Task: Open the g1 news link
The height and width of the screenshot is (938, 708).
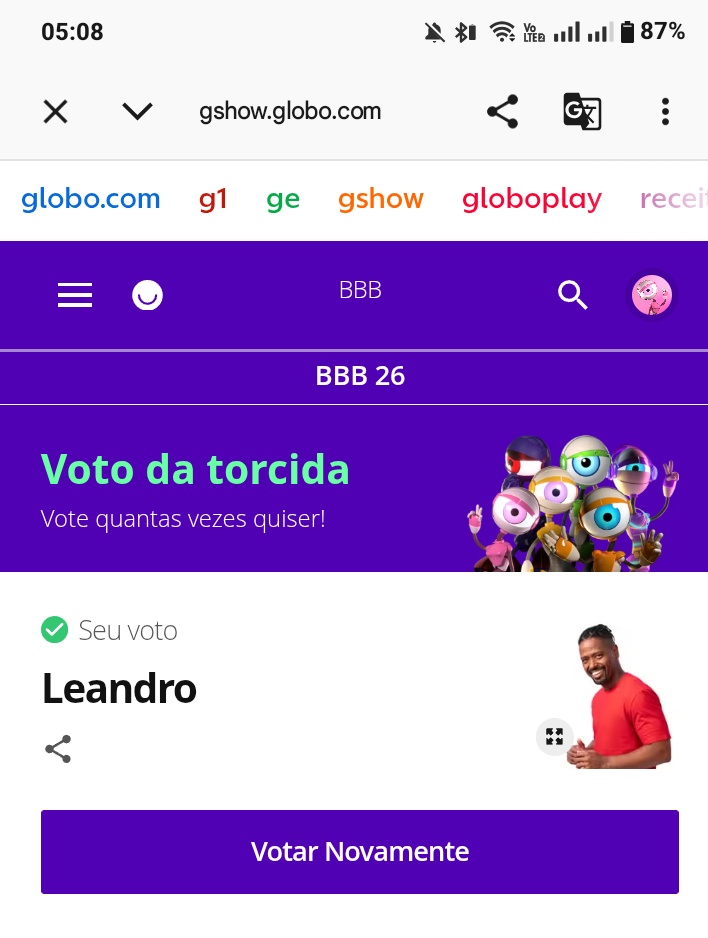Action: (x=213, y=199)
